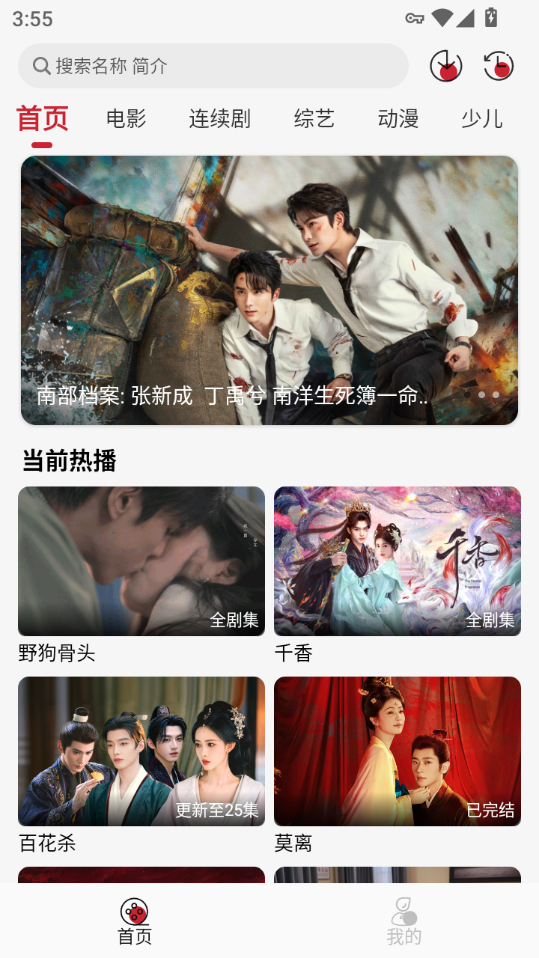Open the 百花杀 drama card

tap(141, 766)
